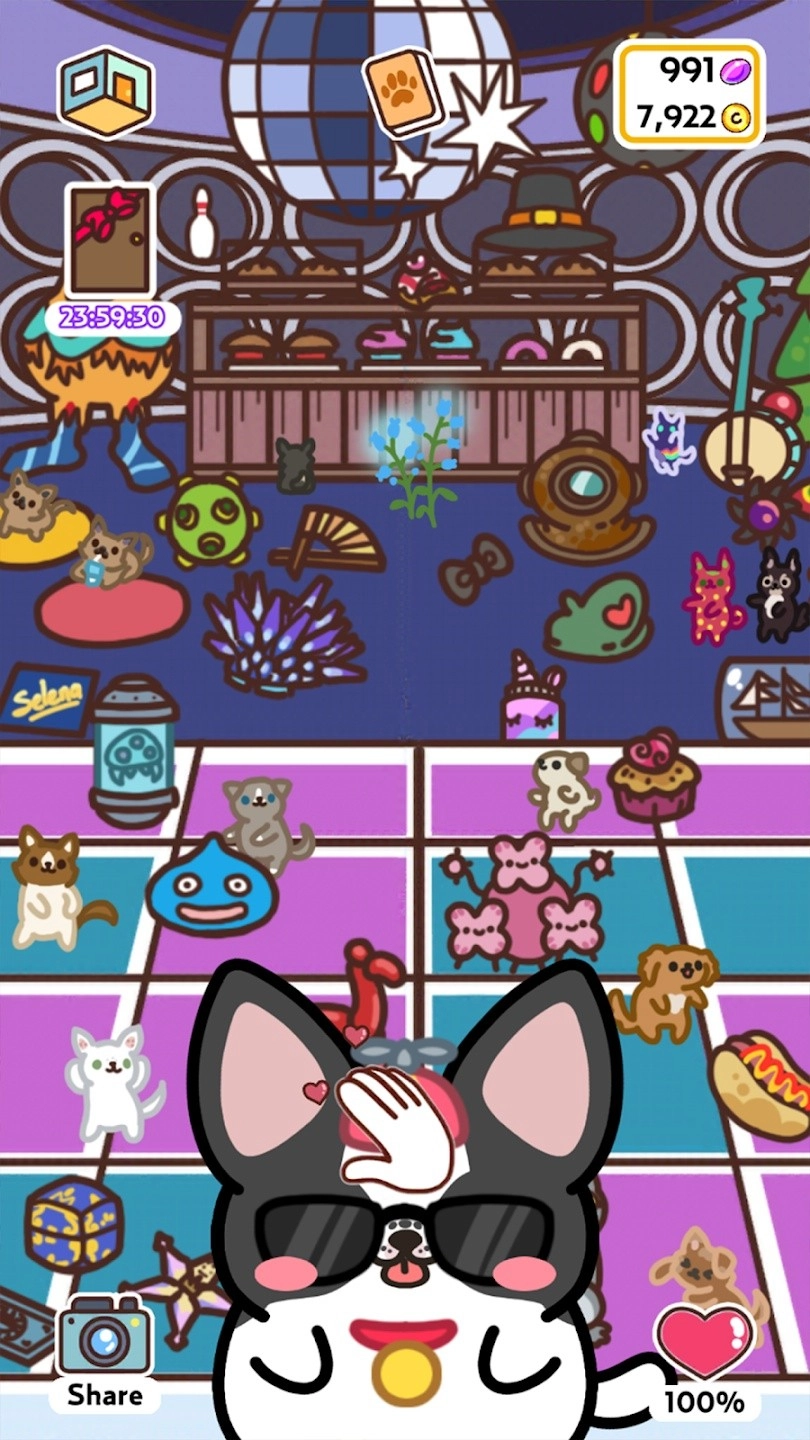810x1440 pixels.
Task: Open the gems and coins balance
Action: tap(689, 94)
